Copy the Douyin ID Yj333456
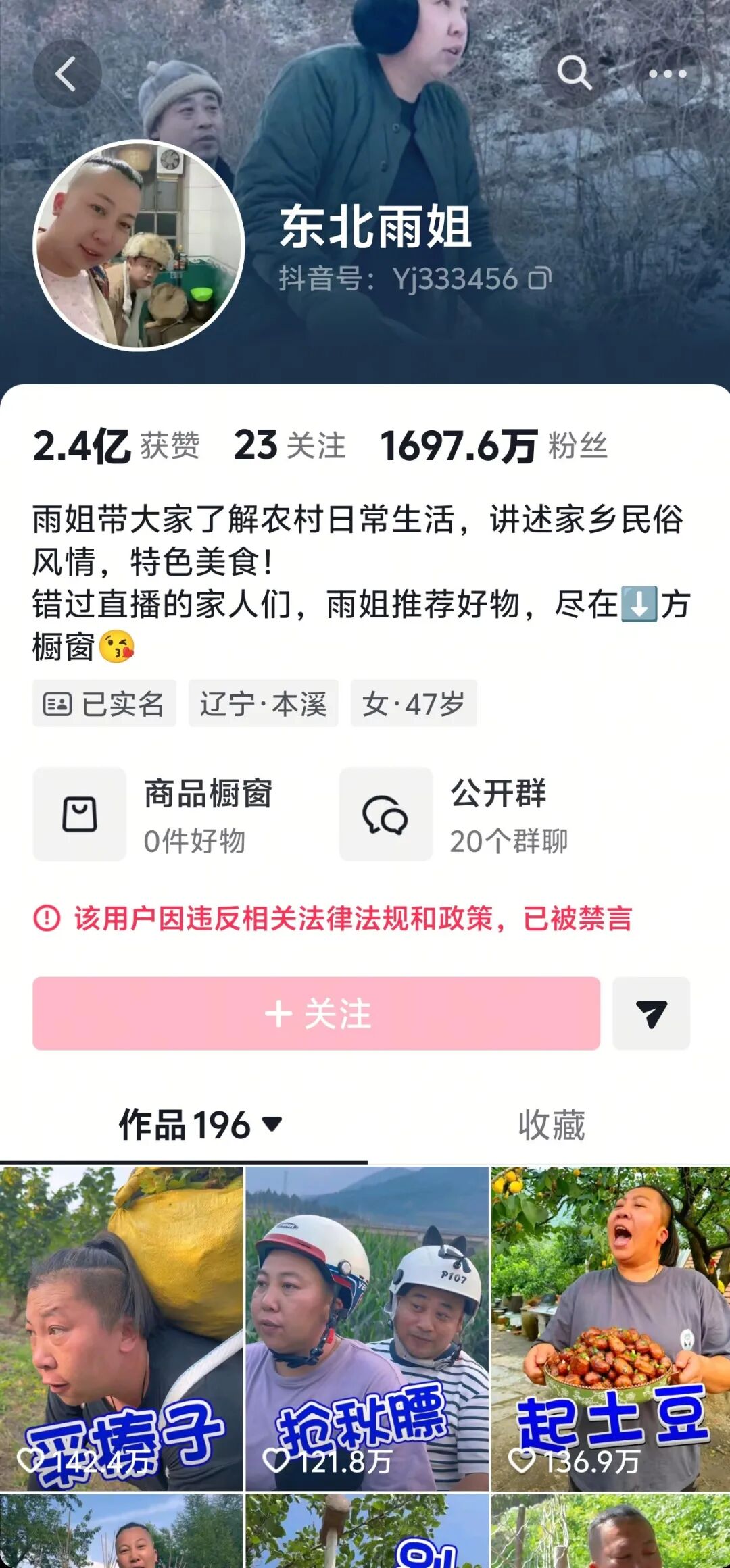The width and height of the screenshot is (730, 1568). click(x=539, y=278)
